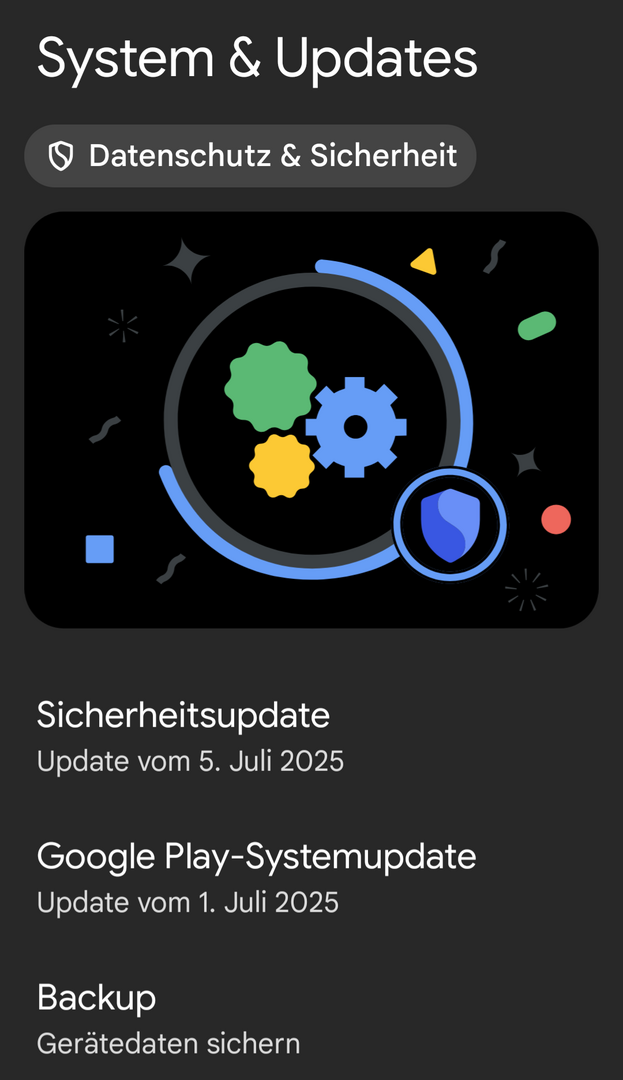Tap the Datenschutz & Sicherheit chip
This screenshot has height=1080, width=623.
tap(250, 156)
